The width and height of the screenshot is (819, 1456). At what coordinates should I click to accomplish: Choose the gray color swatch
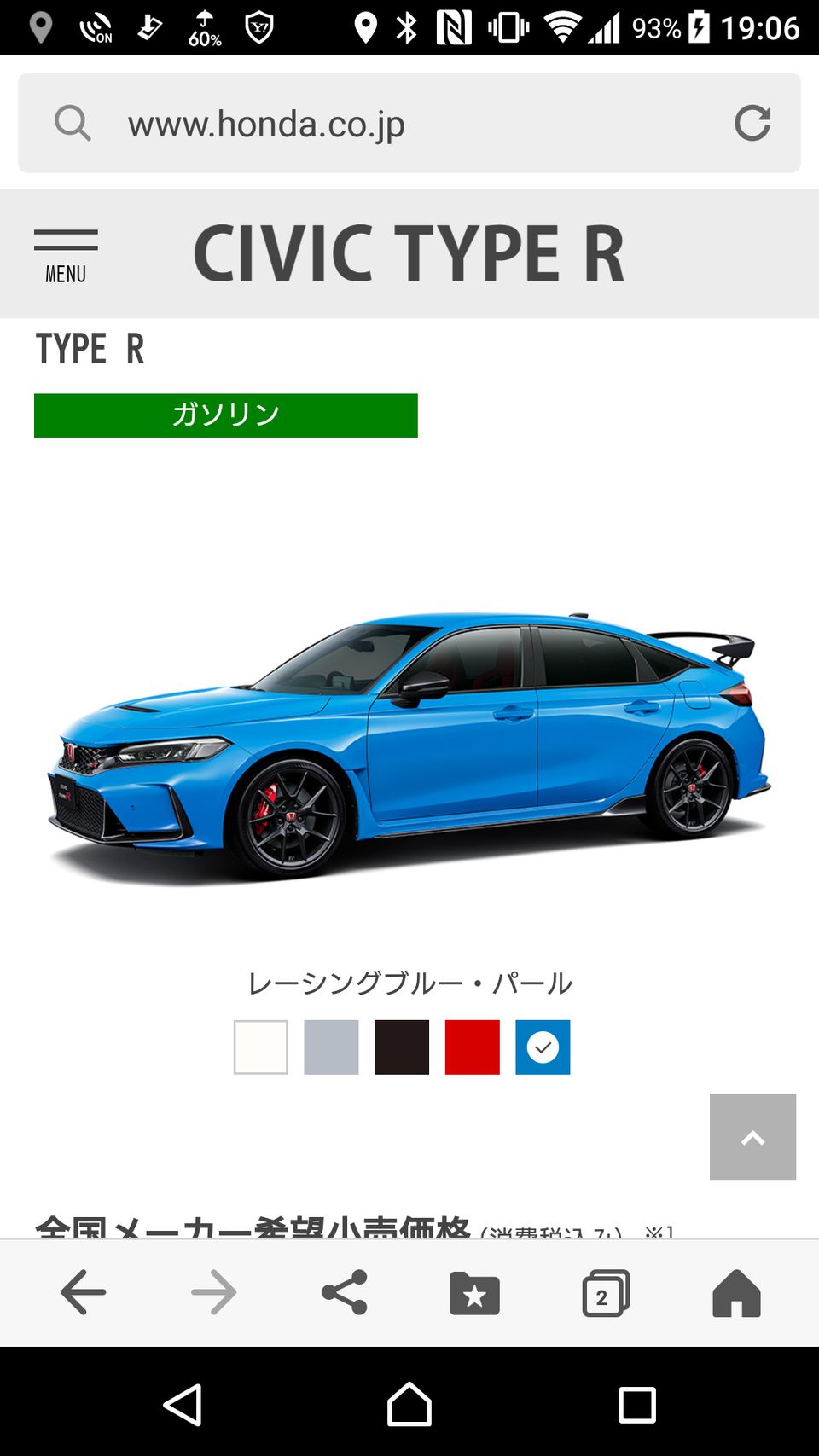(331, 1047)
